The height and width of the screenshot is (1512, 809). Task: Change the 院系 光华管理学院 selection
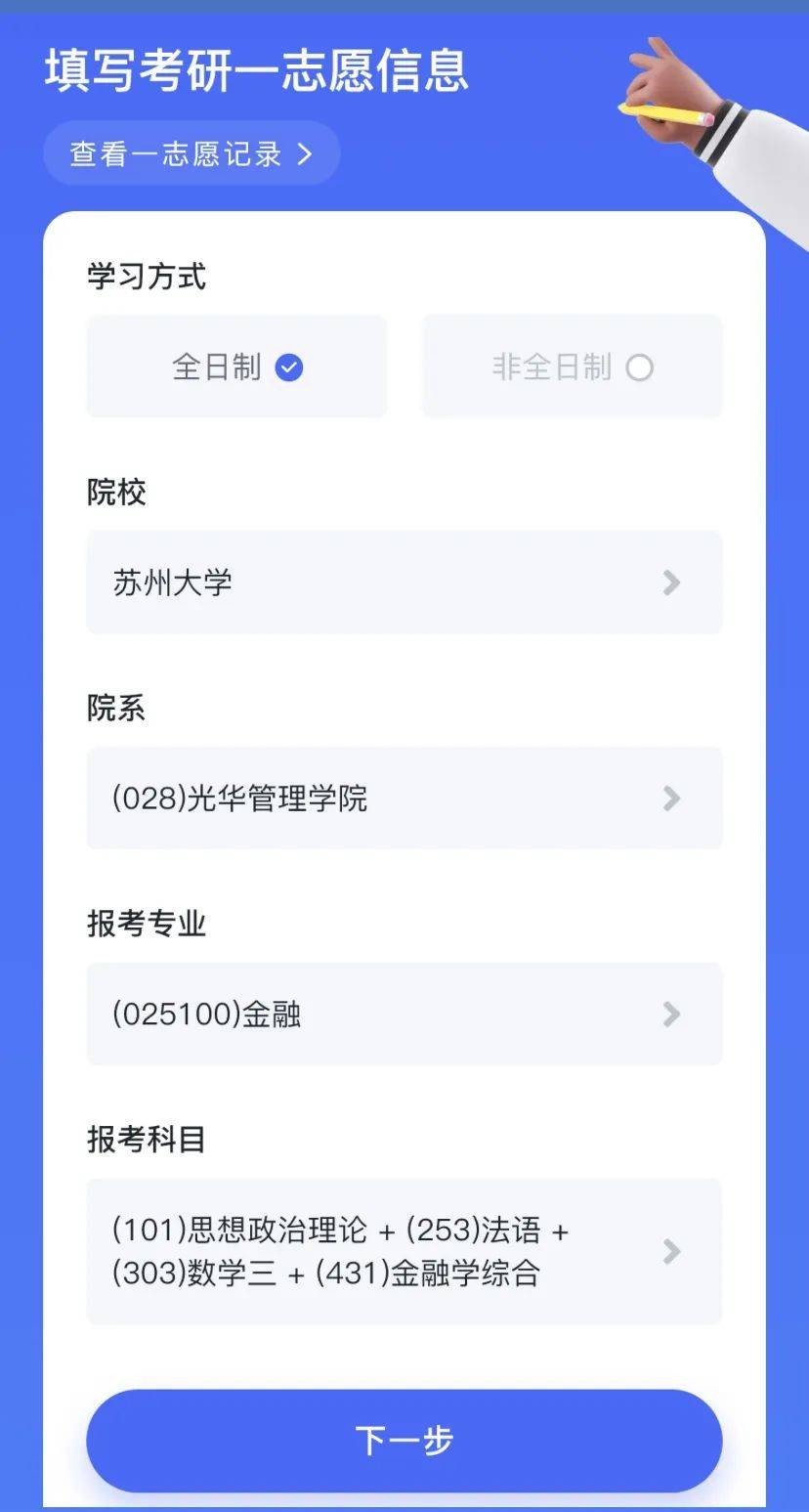[404, 799]
